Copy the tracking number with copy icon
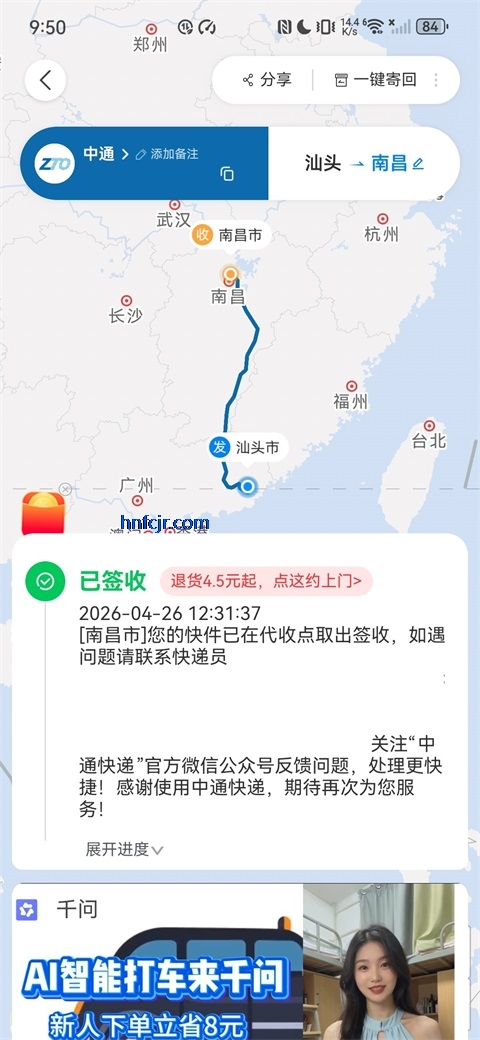 point(227,174)
